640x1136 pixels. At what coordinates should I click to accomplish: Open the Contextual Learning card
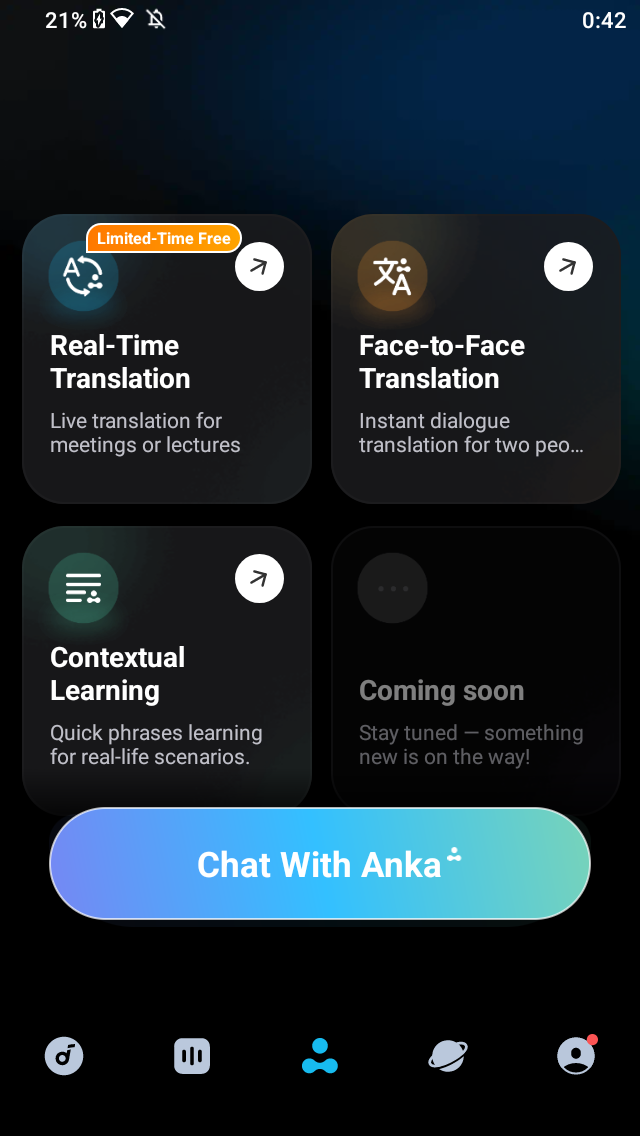(x=166, y=672)
